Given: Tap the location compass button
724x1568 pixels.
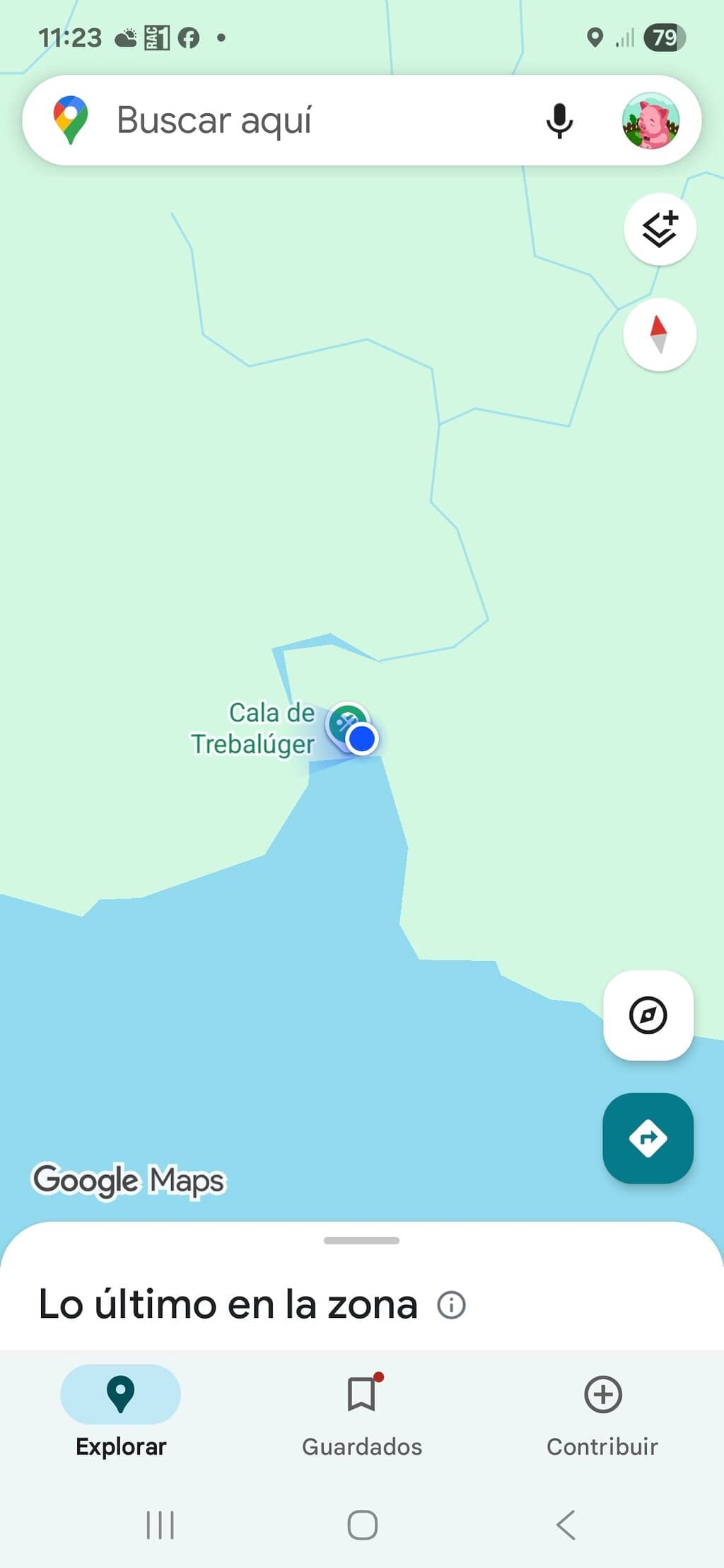Looking at the screenshot, I should point(648,1015).
